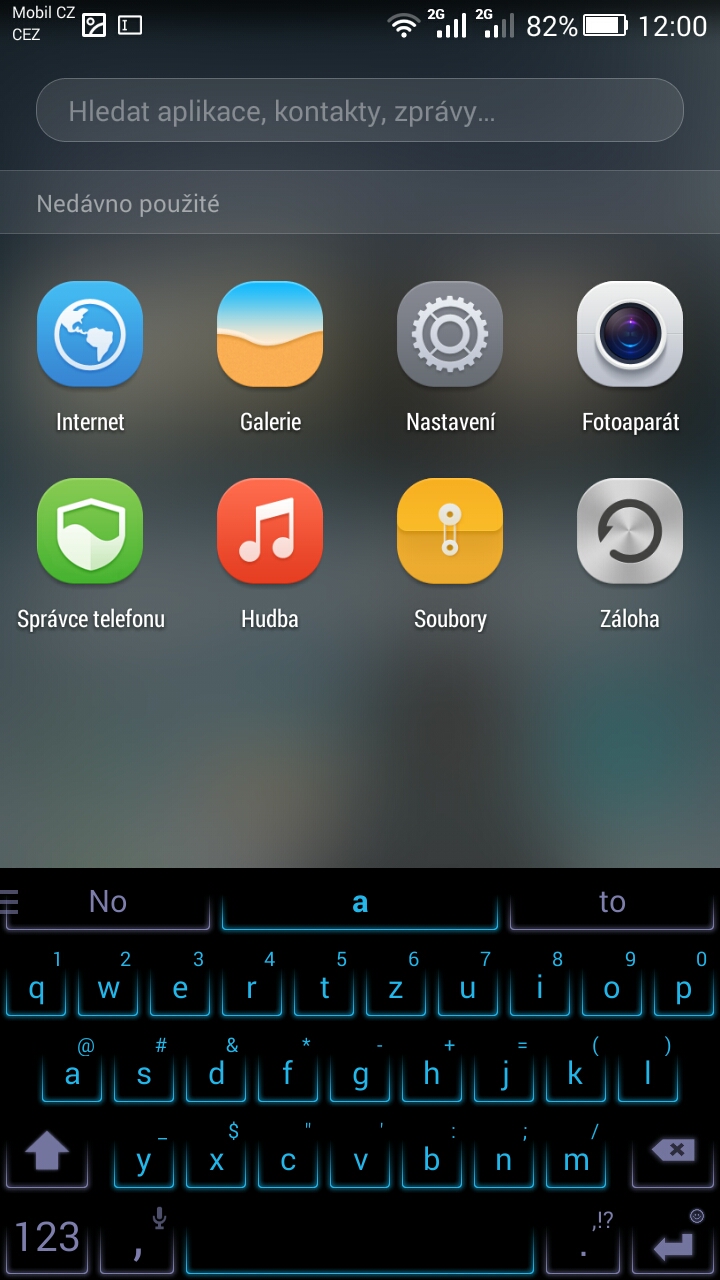This screenshot has height=1280, width=720.
Task: Open Nastavení settings
Action: tap(450, 335)
